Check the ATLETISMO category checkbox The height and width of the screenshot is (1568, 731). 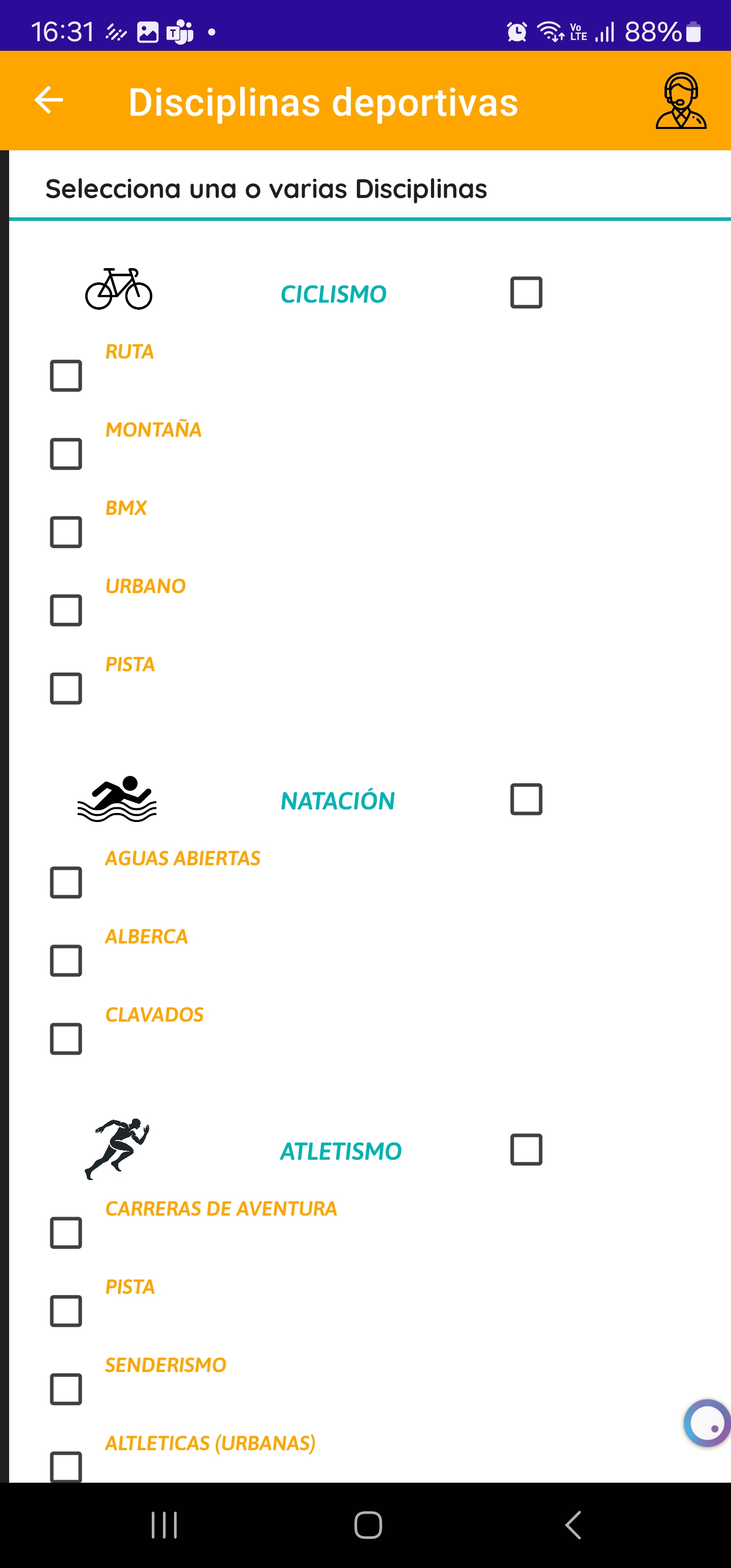click(x=526, y=1150)
